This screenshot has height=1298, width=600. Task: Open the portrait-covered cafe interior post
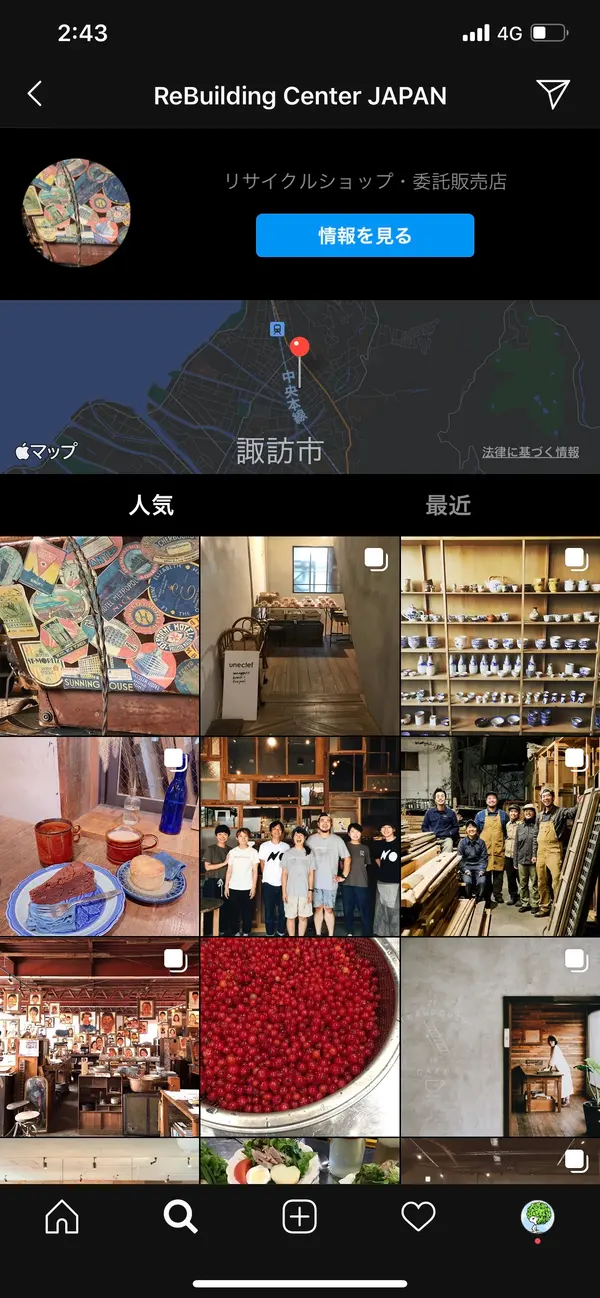(x=99, y=1037)
